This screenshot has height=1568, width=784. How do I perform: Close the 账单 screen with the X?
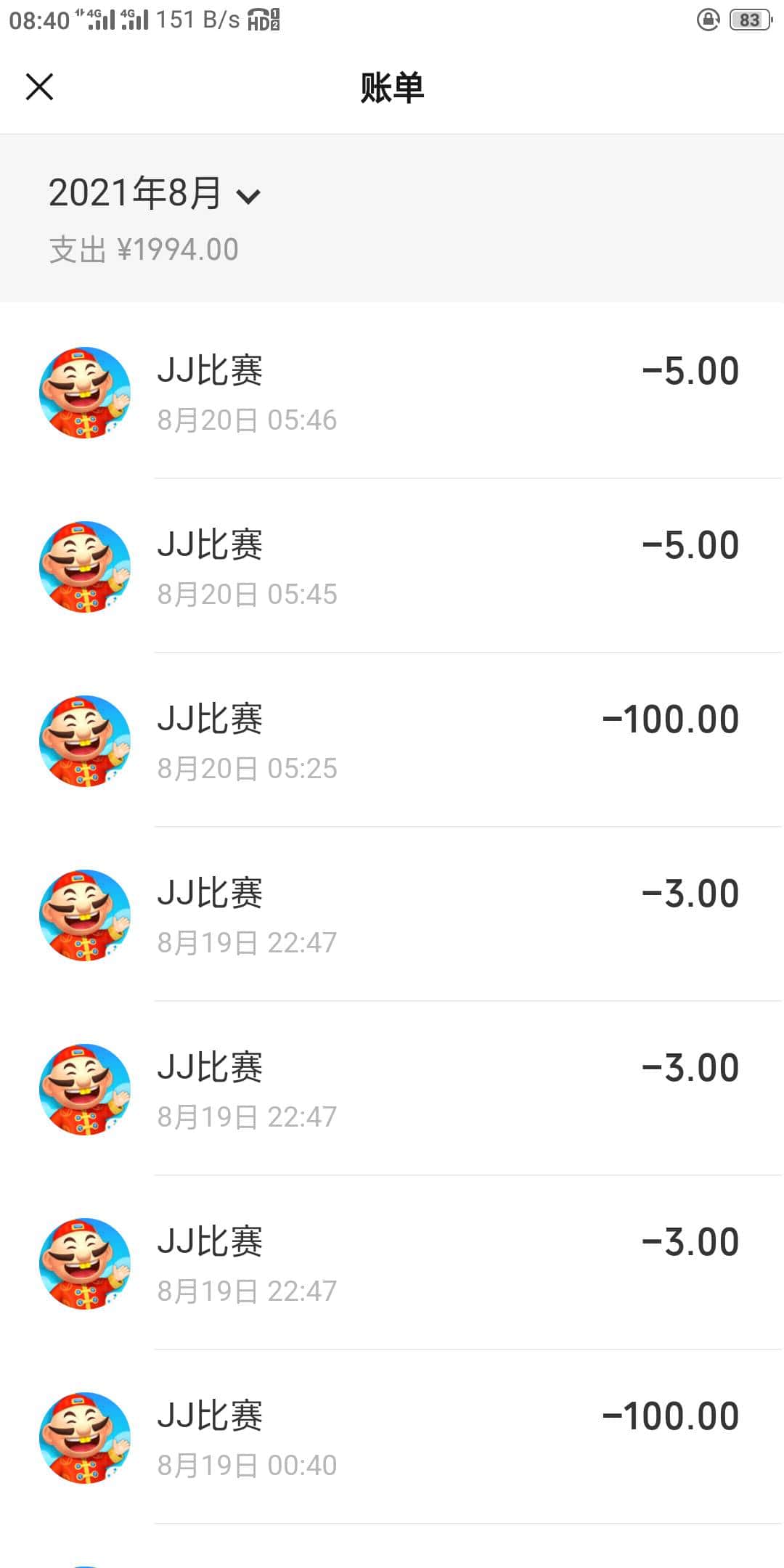pos(39,86)
